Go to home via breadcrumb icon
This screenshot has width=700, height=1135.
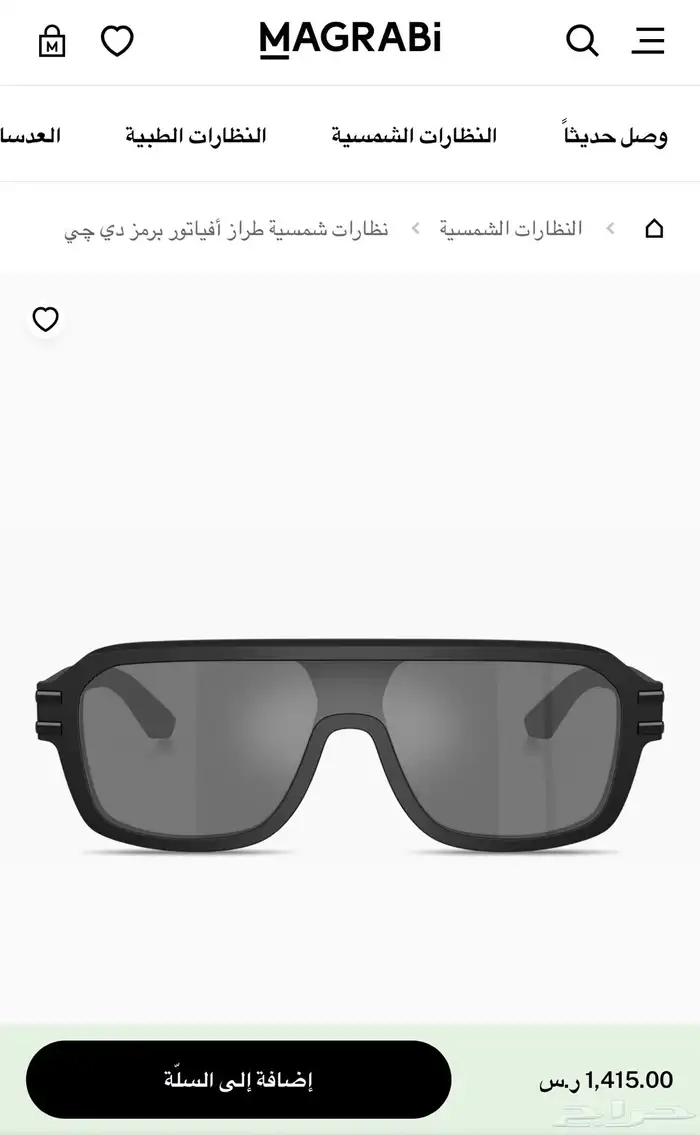(x=654, y=229)
